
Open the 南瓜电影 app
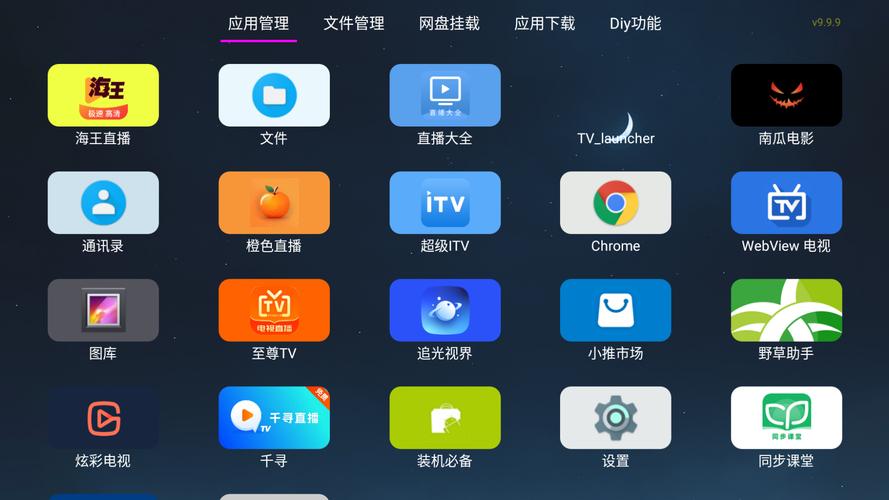pos(786,96)
